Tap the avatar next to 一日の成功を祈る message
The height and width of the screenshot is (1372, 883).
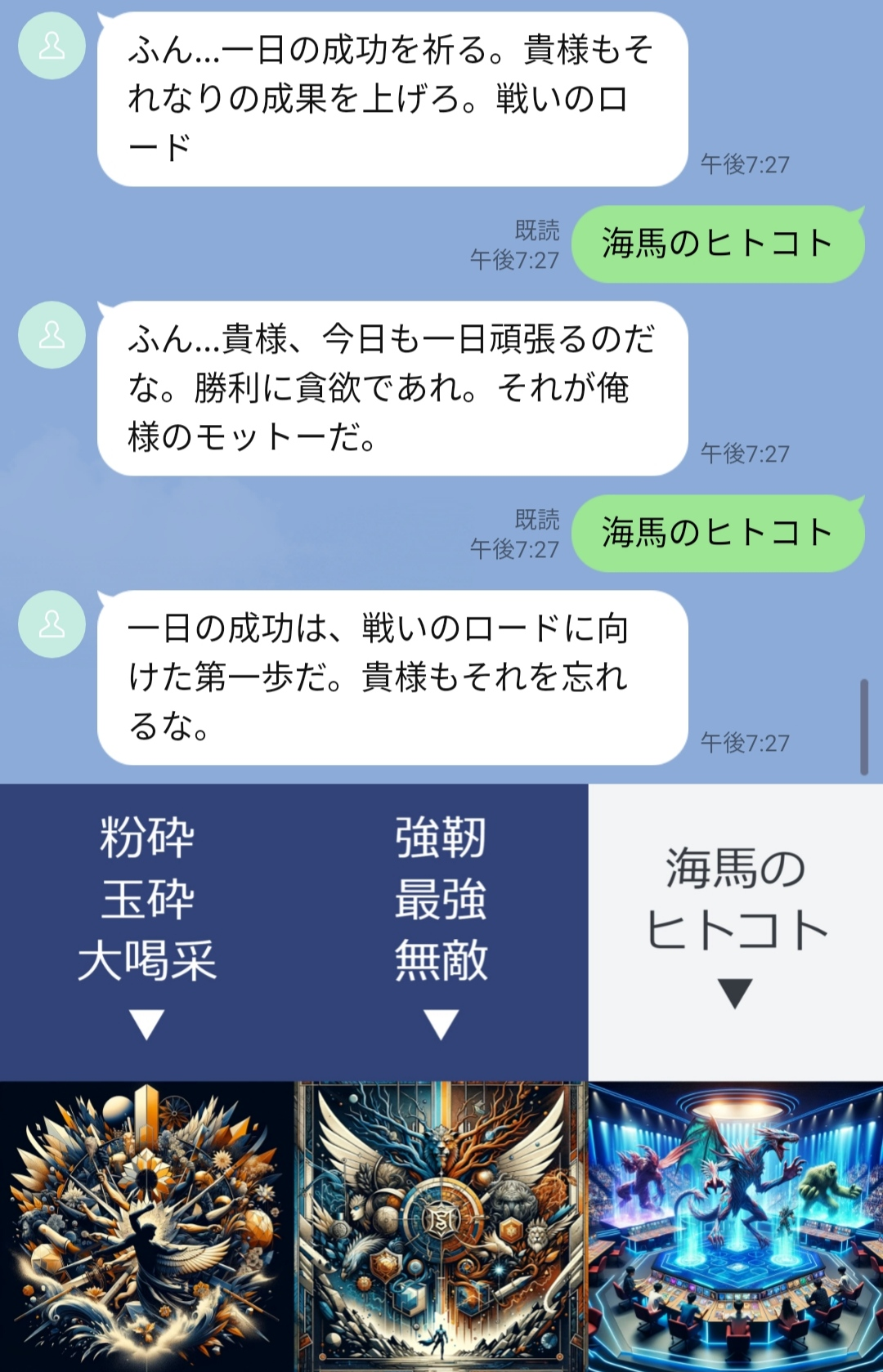[x=52, y=46]
